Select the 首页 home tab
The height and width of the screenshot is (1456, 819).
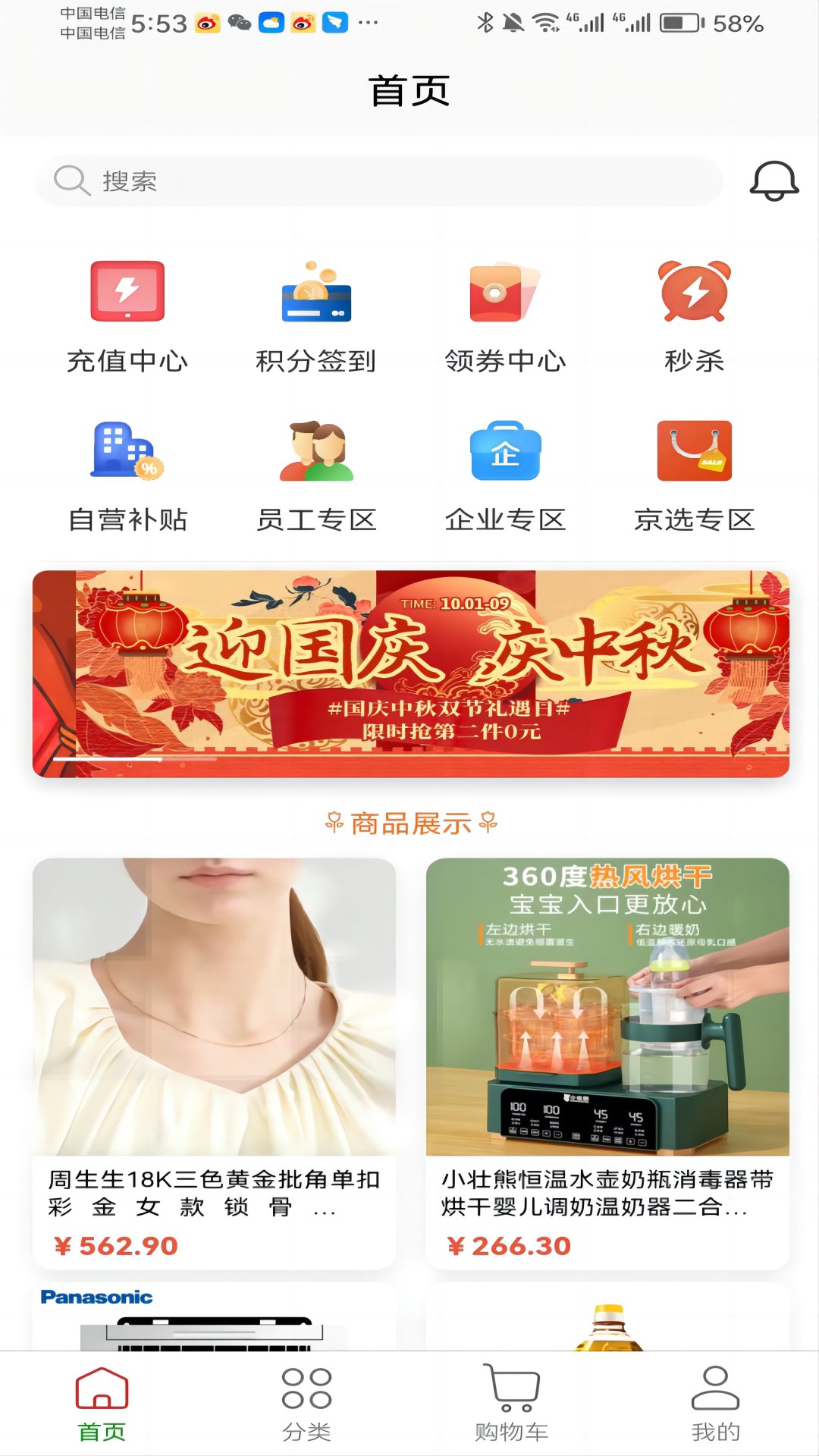pos(100,1407)
